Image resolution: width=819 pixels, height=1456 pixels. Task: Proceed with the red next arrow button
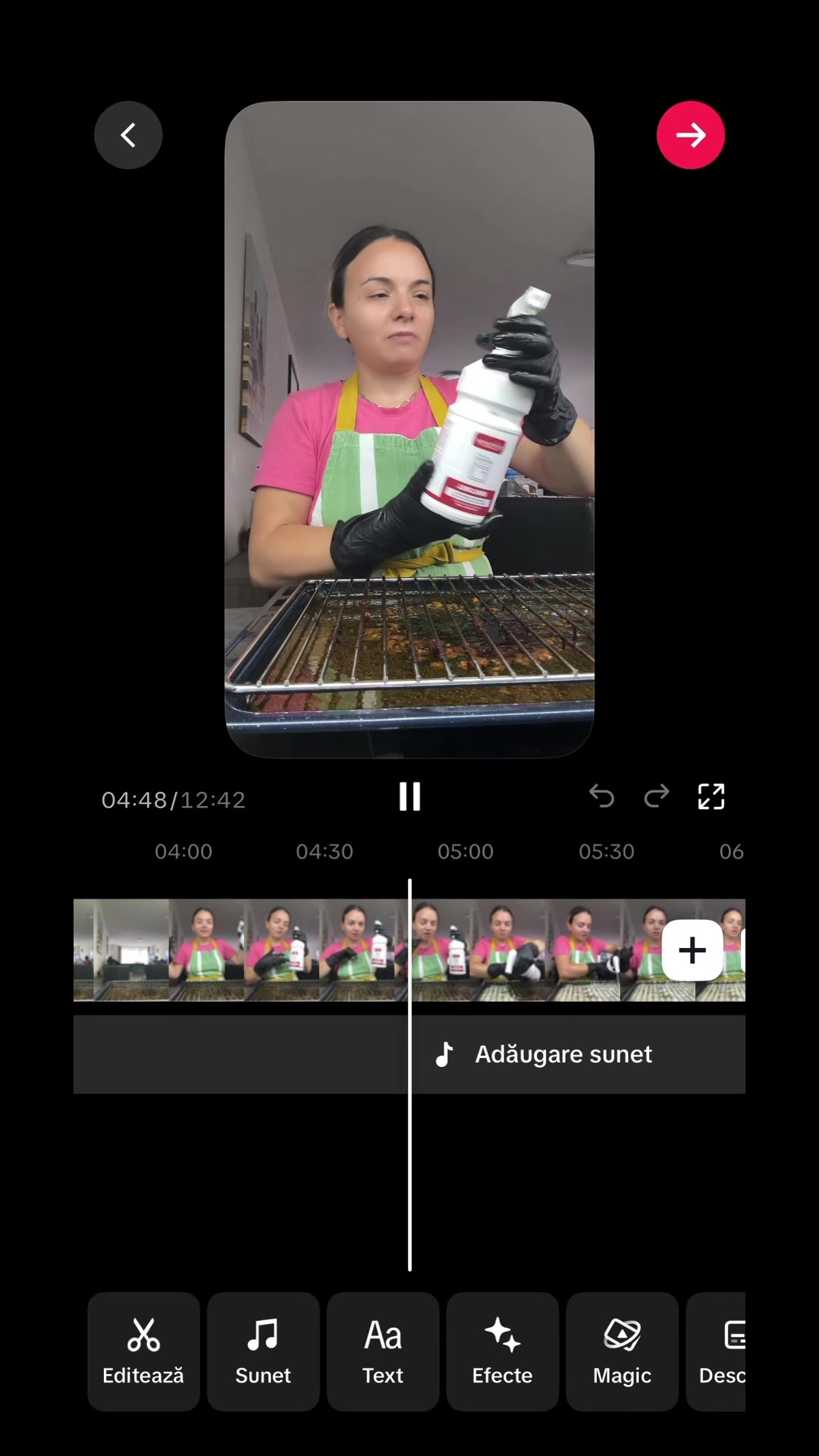(691, 135)
